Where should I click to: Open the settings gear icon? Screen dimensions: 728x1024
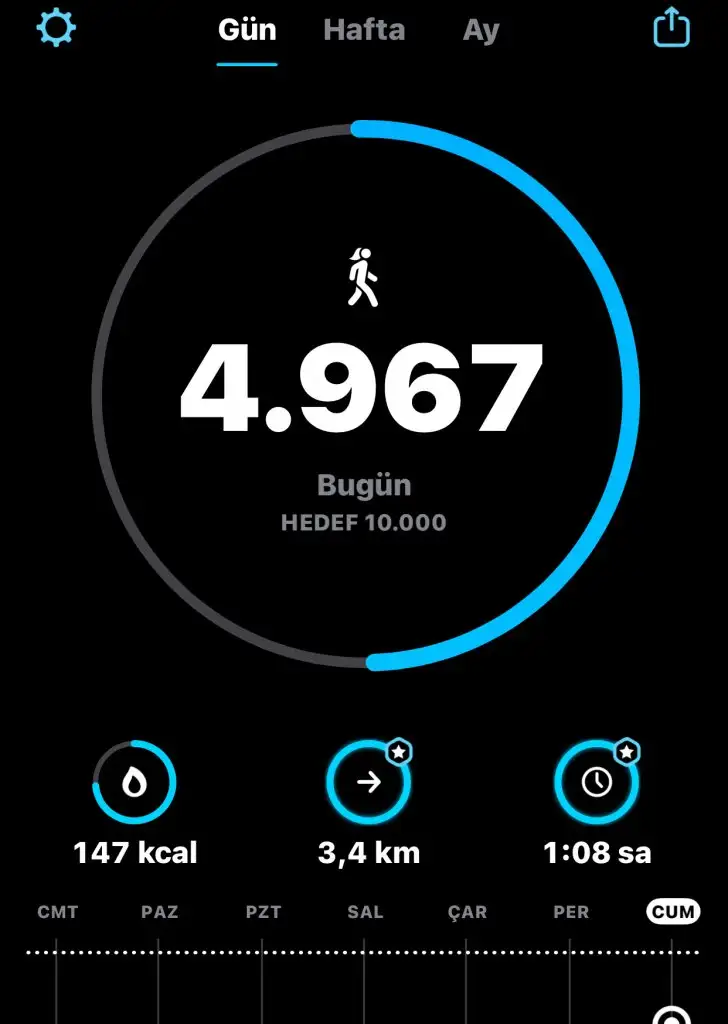pyautogui.click(x=56, y=29)
